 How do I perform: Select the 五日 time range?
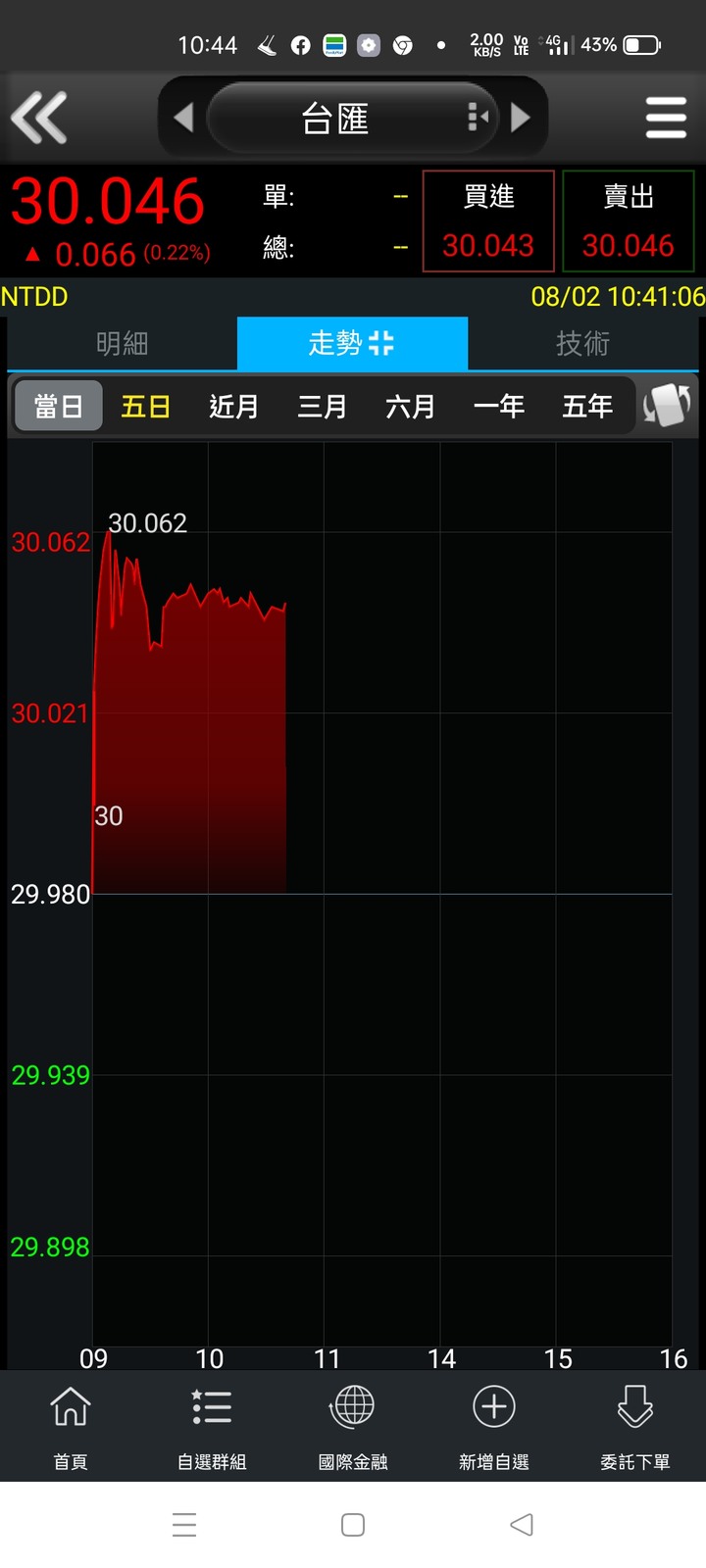pos(146,406)
